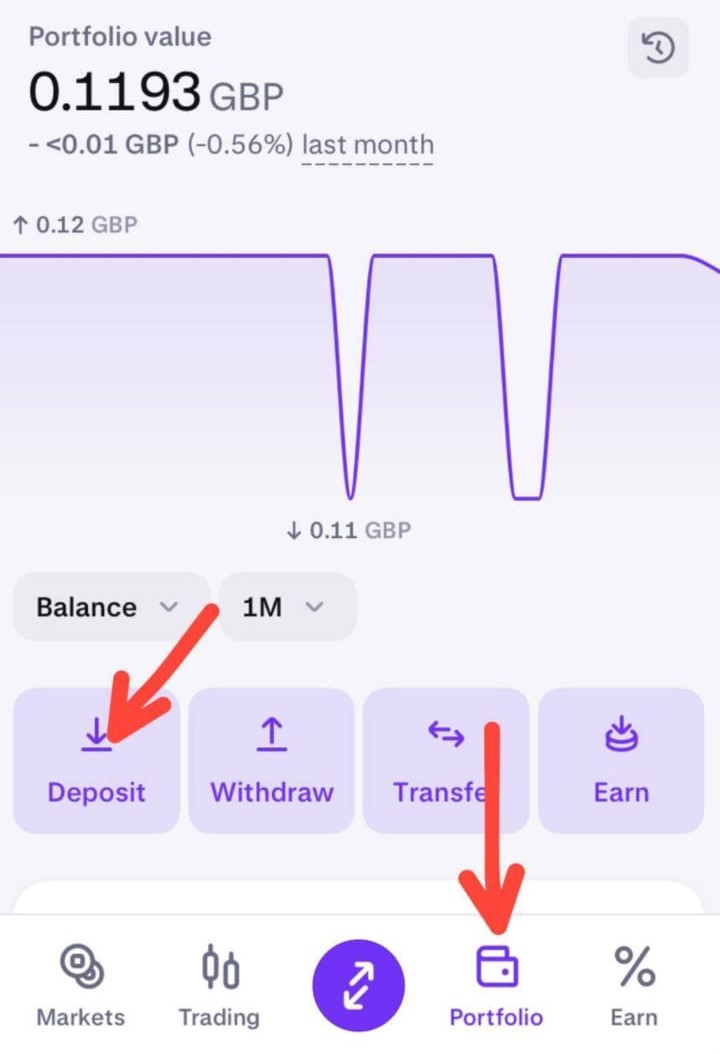Screen dimensions: 720x1054
Task: Tap the Earn action button with coins icon
Action: (x=621, y=760)
